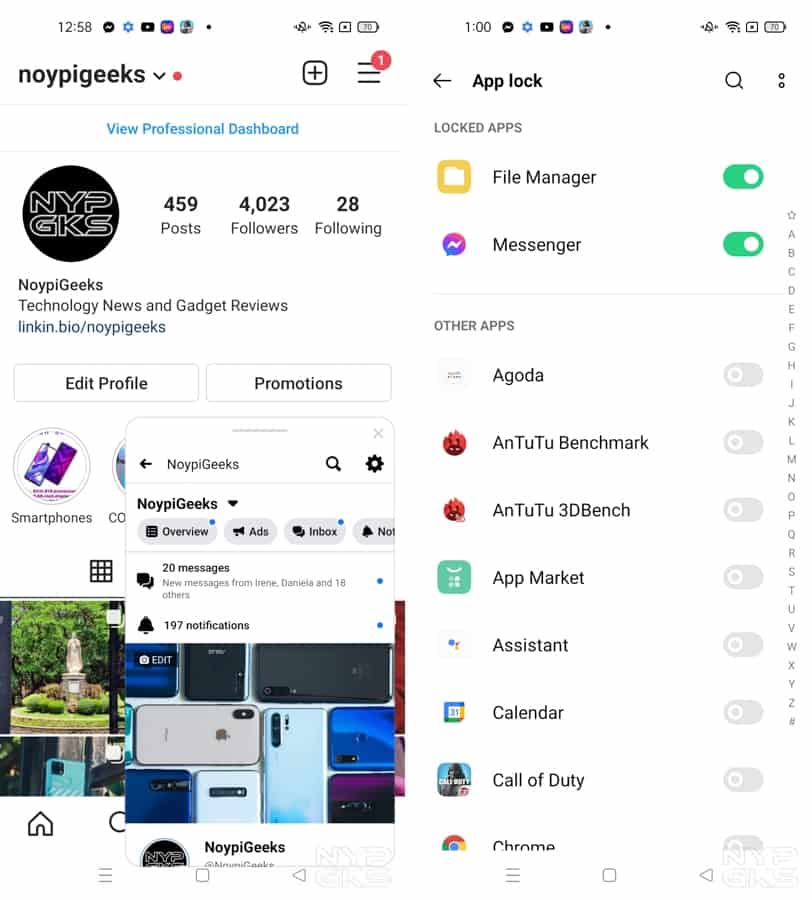Open Promotions on the Instagram profile

point(298,383)
